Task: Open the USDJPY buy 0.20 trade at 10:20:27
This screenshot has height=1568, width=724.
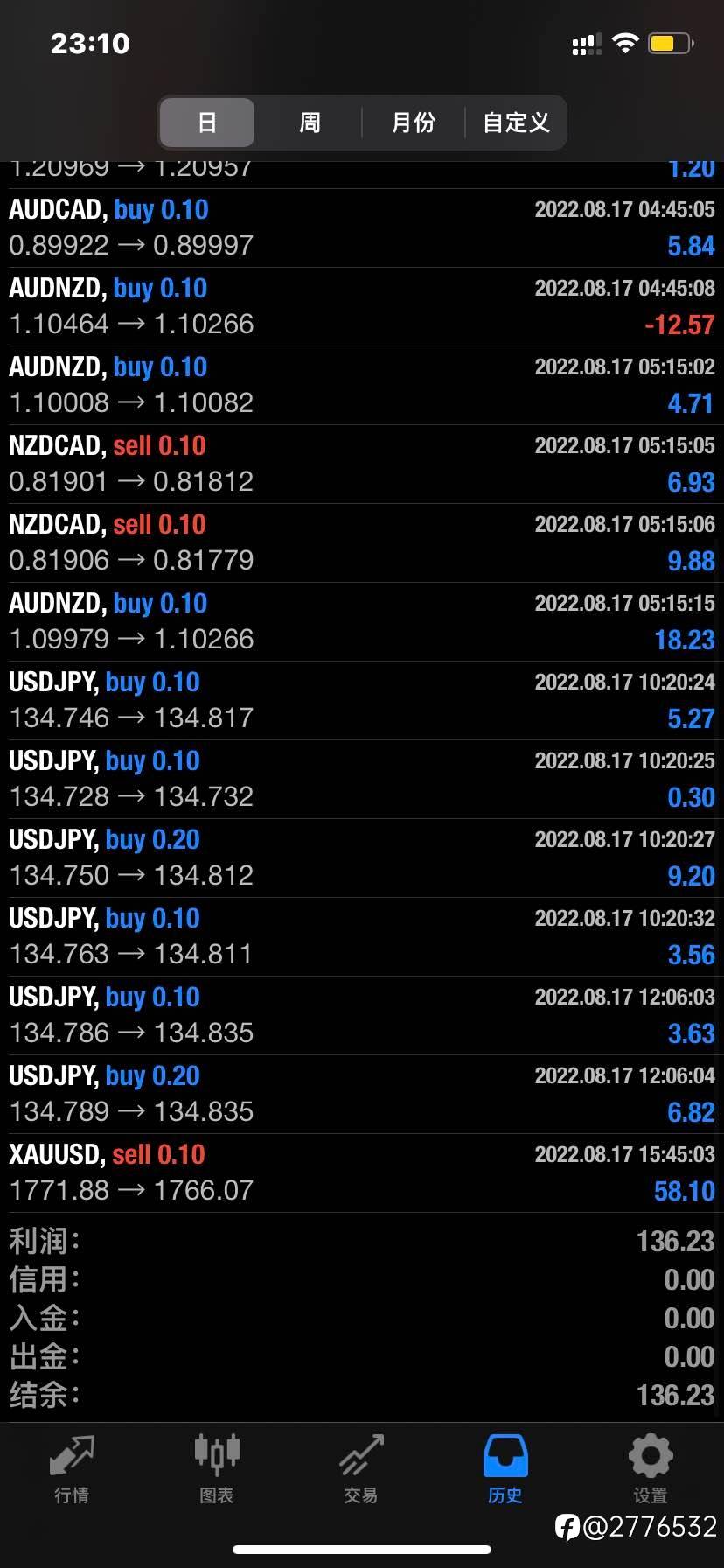Action: [x=362, y=858]
